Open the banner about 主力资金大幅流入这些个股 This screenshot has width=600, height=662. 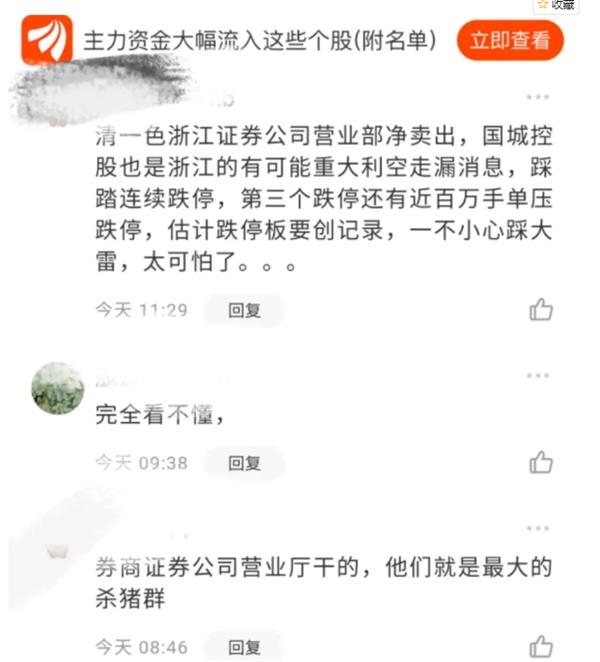(x=259, y=41)
